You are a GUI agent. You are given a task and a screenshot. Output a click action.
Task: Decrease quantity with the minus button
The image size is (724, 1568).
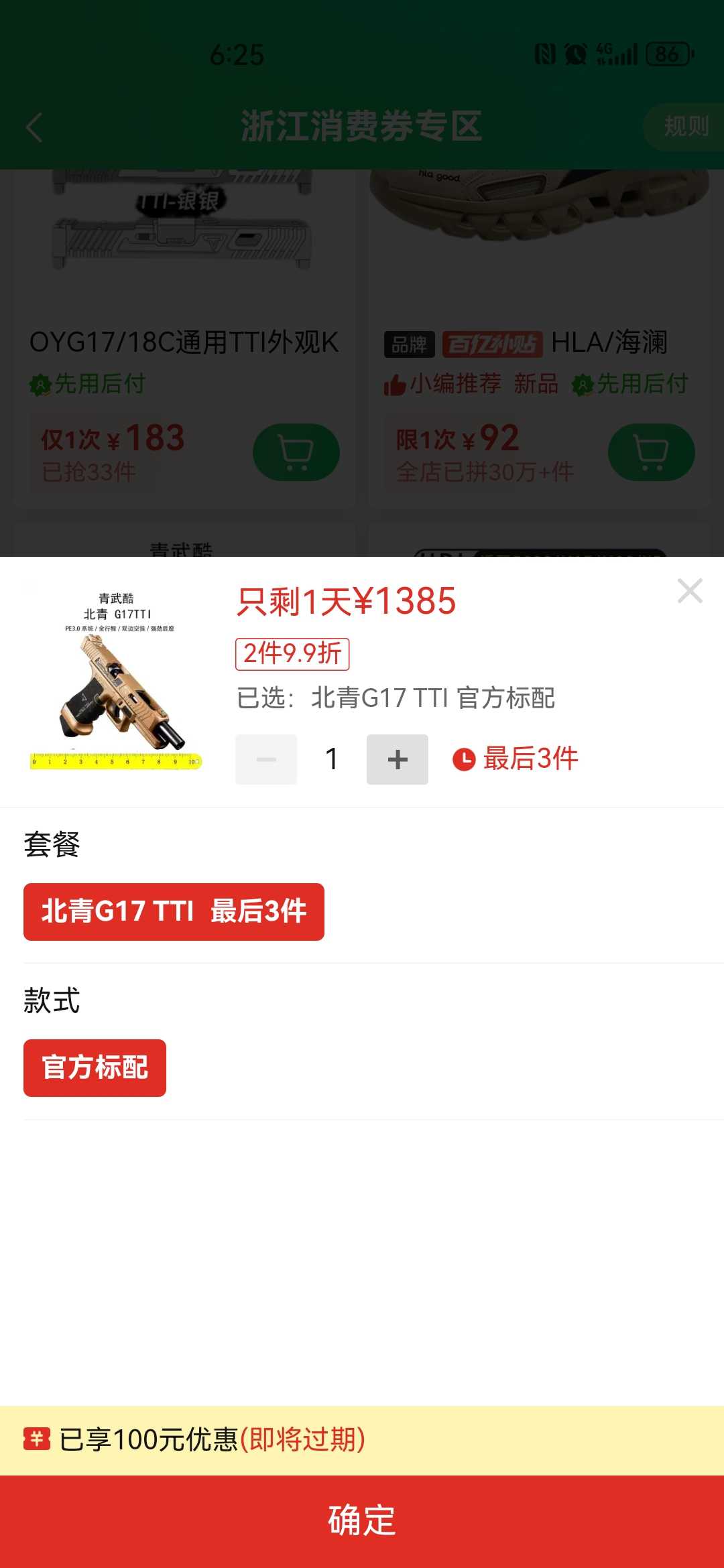(266, 759)
